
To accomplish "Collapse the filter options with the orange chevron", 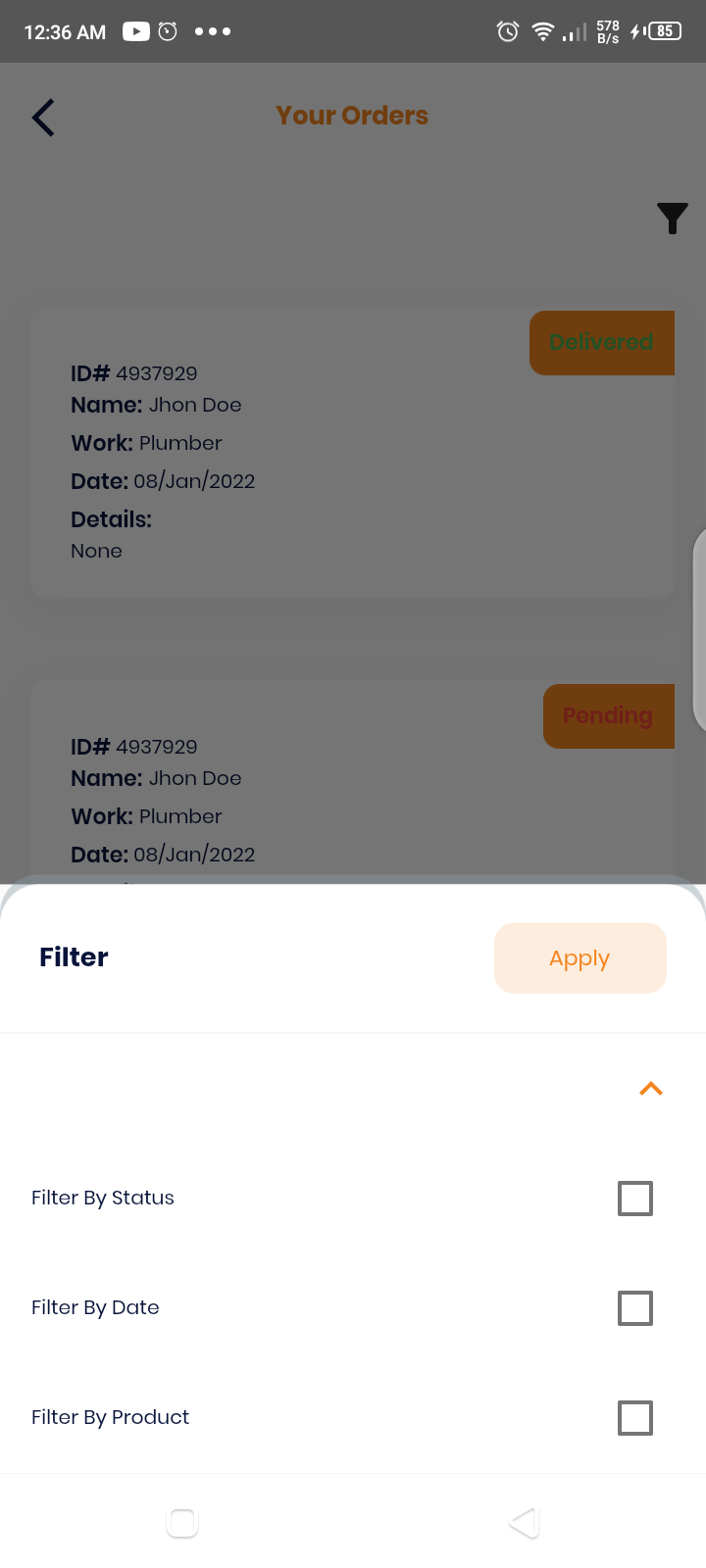I will pos(651,1089).
